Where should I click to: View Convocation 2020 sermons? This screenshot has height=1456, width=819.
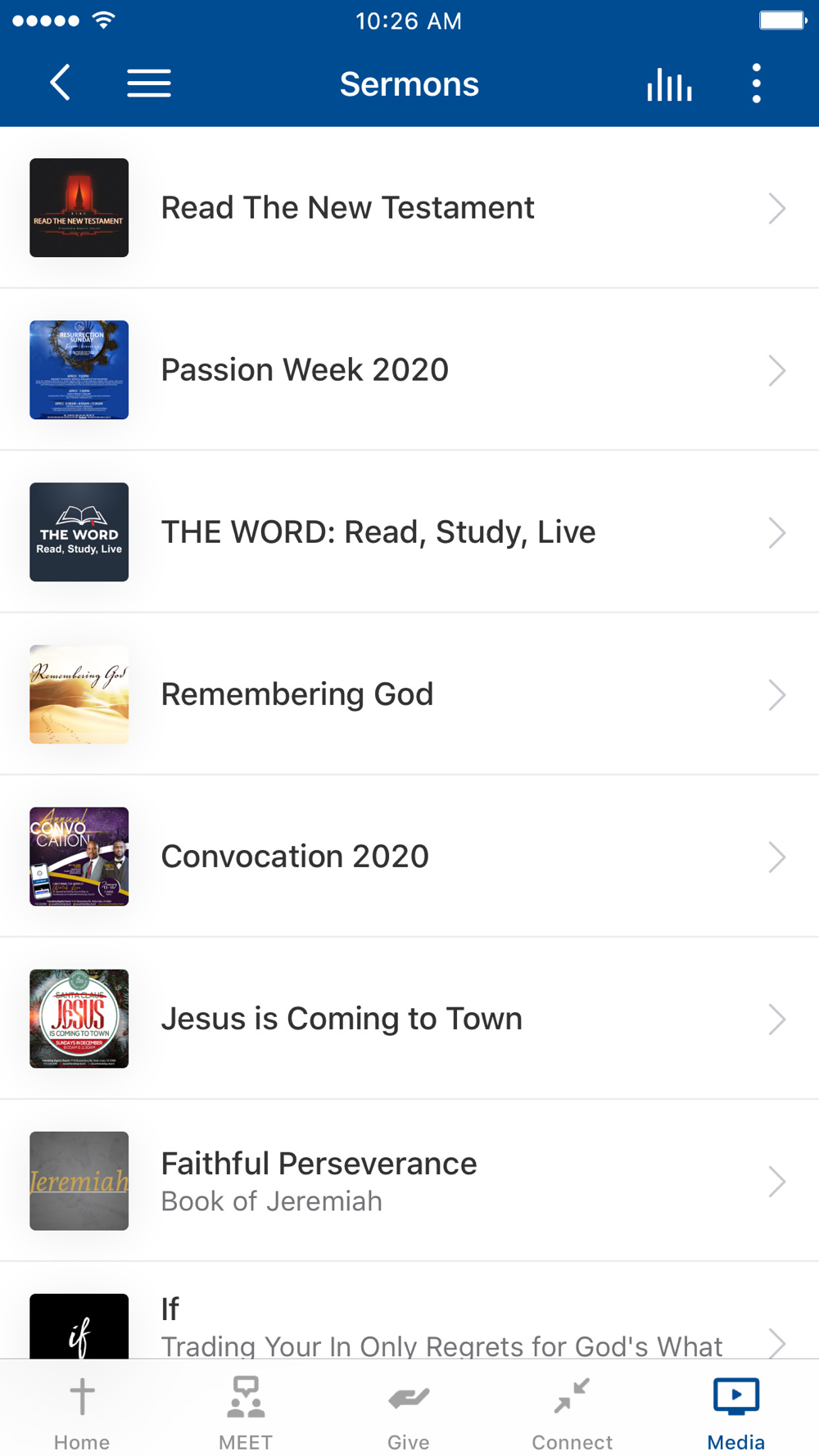pos(409,857)
